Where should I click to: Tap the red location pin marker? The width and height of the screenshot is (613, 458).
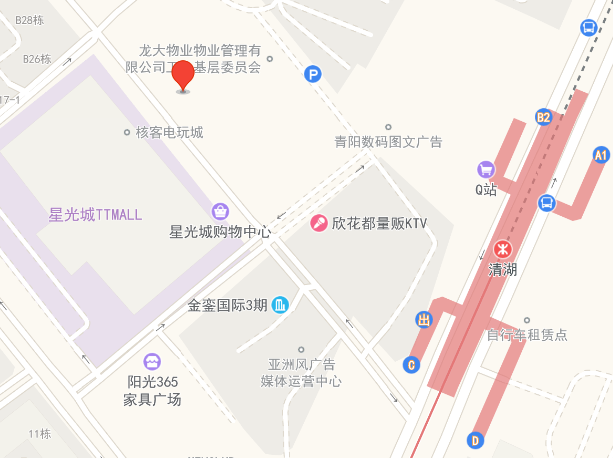point(183,75)
